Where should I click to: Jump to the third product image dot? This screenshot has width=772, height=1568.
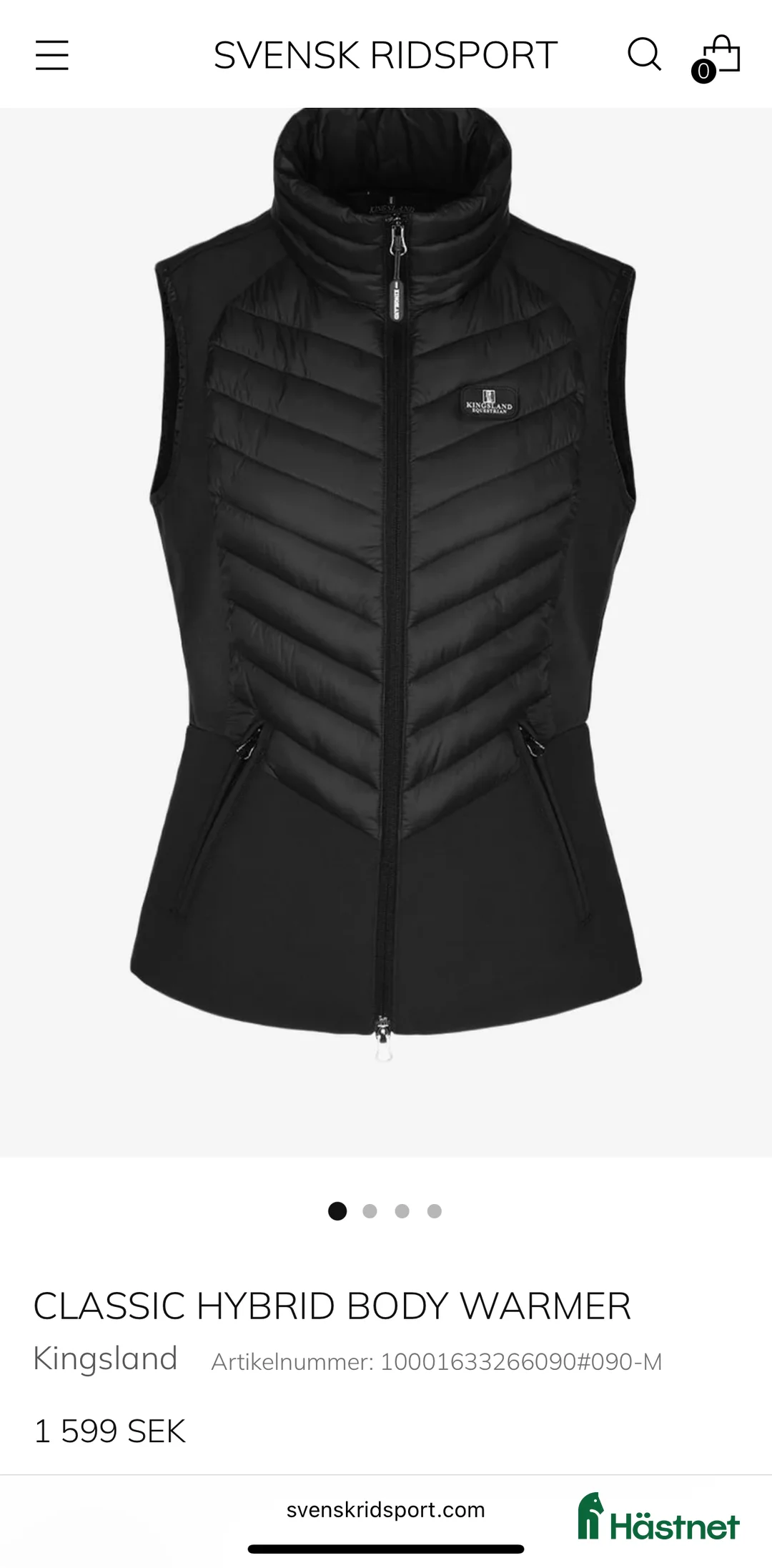click(x=402, y=1210)
